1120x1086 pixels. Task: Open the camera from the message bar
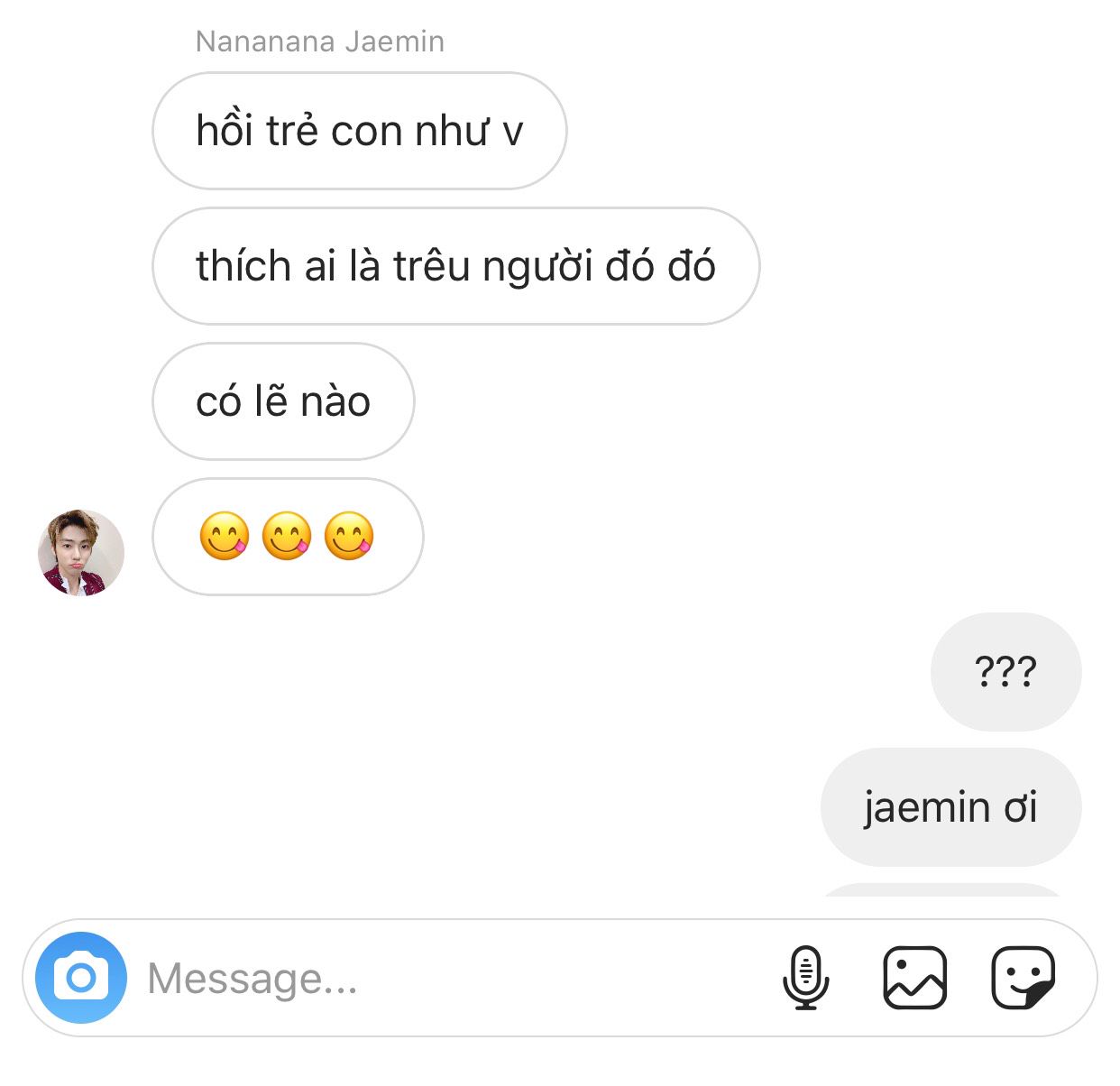click(81, 978)
